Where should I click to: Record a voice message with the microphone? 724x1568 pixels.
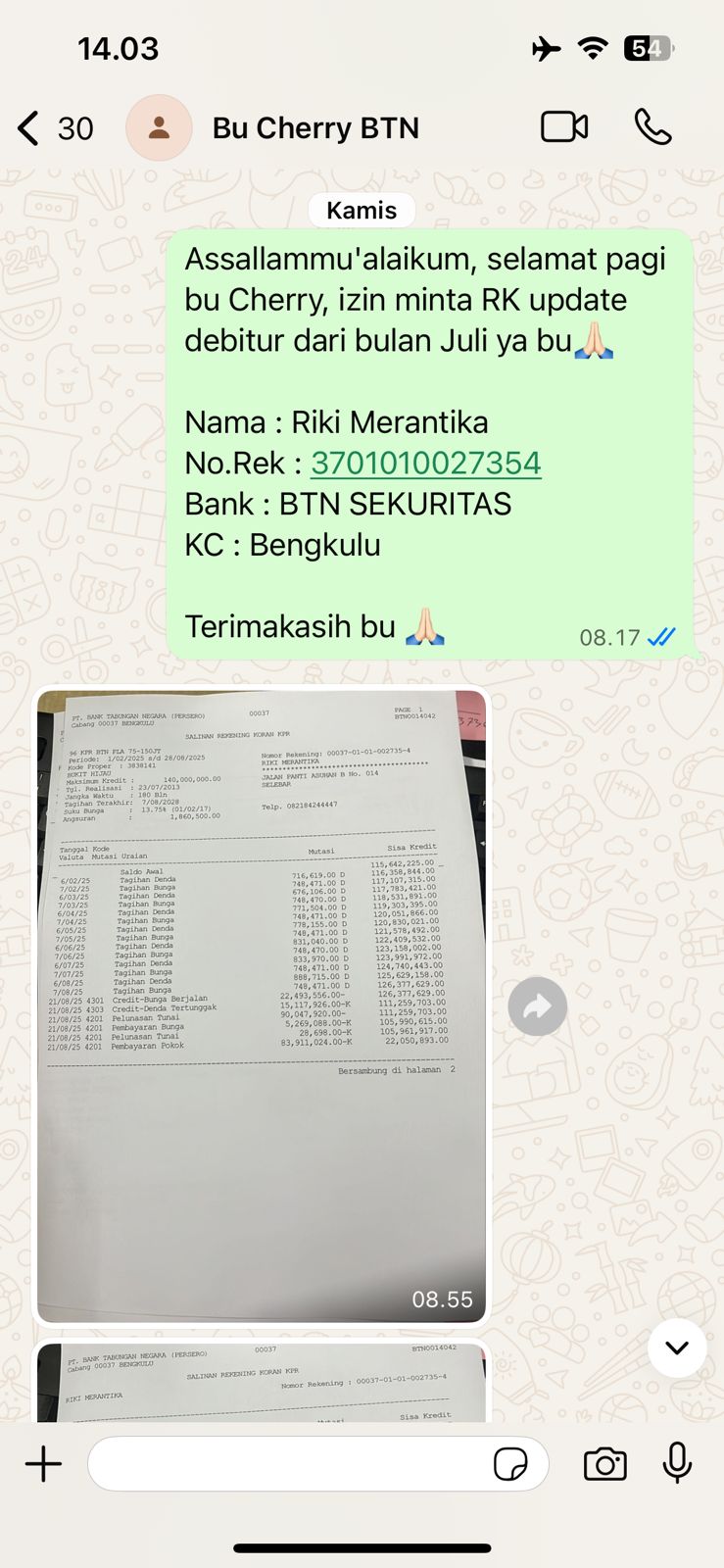pyautogui.click(x=677, y=1464)
